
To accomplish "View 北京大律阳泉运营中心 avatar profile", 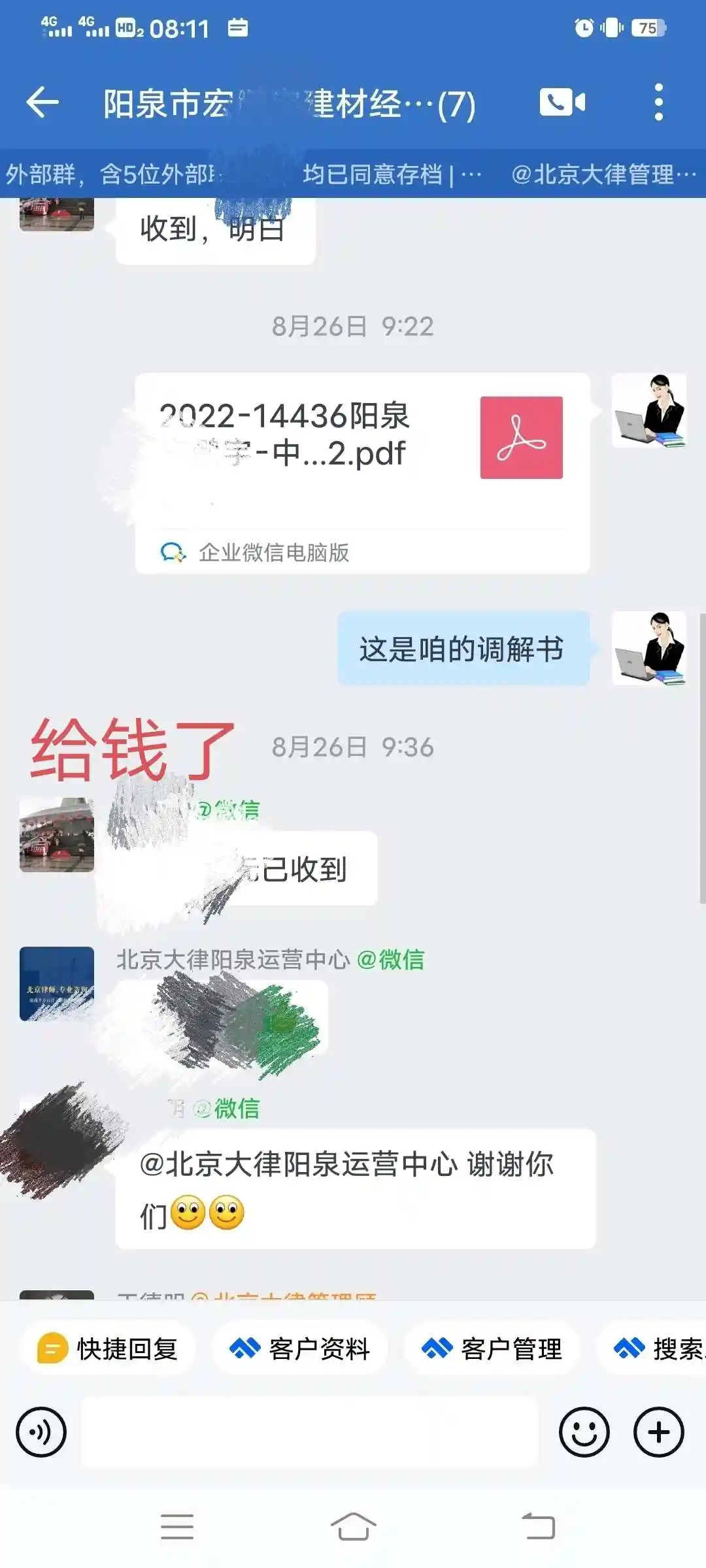I will [x=57, y=984].
